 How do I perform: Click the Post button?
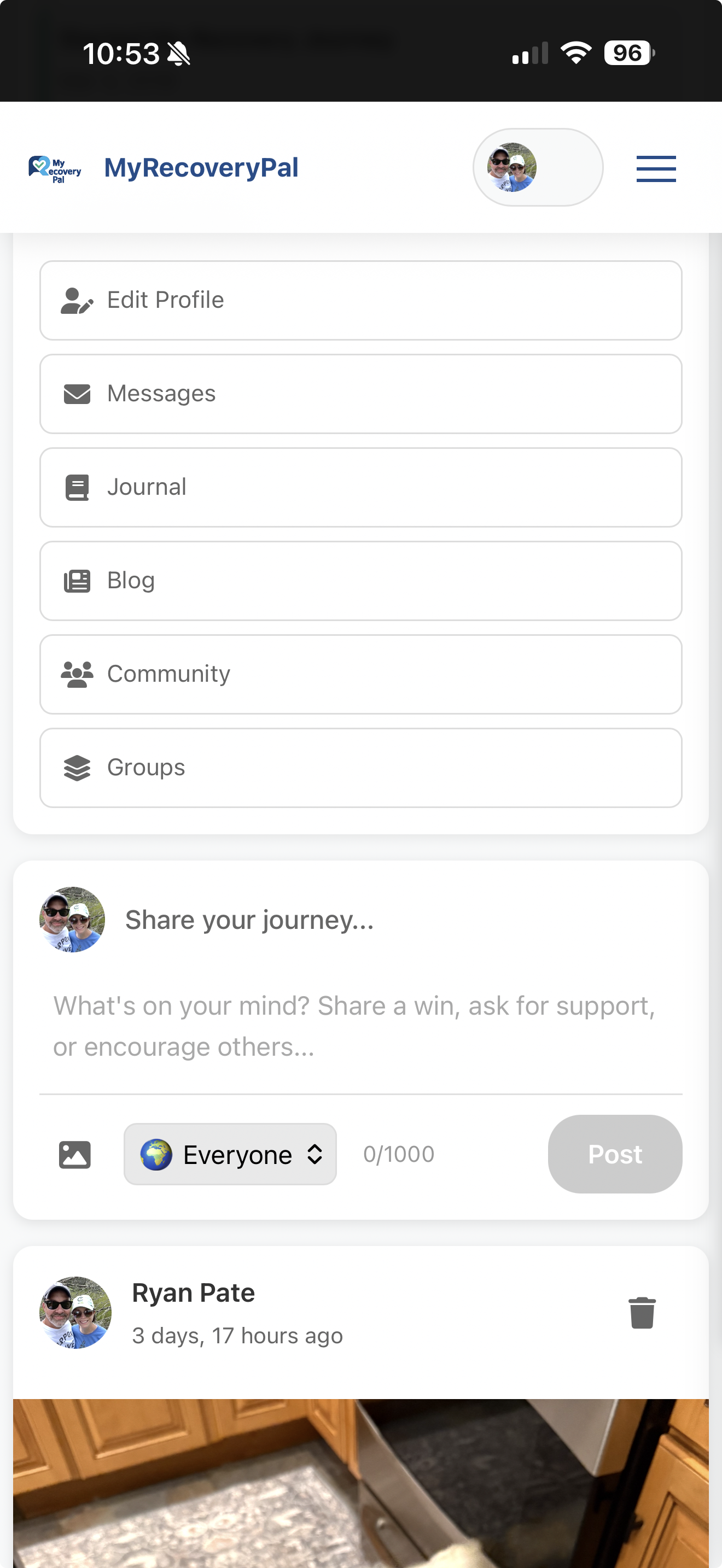pos(614,1154)
